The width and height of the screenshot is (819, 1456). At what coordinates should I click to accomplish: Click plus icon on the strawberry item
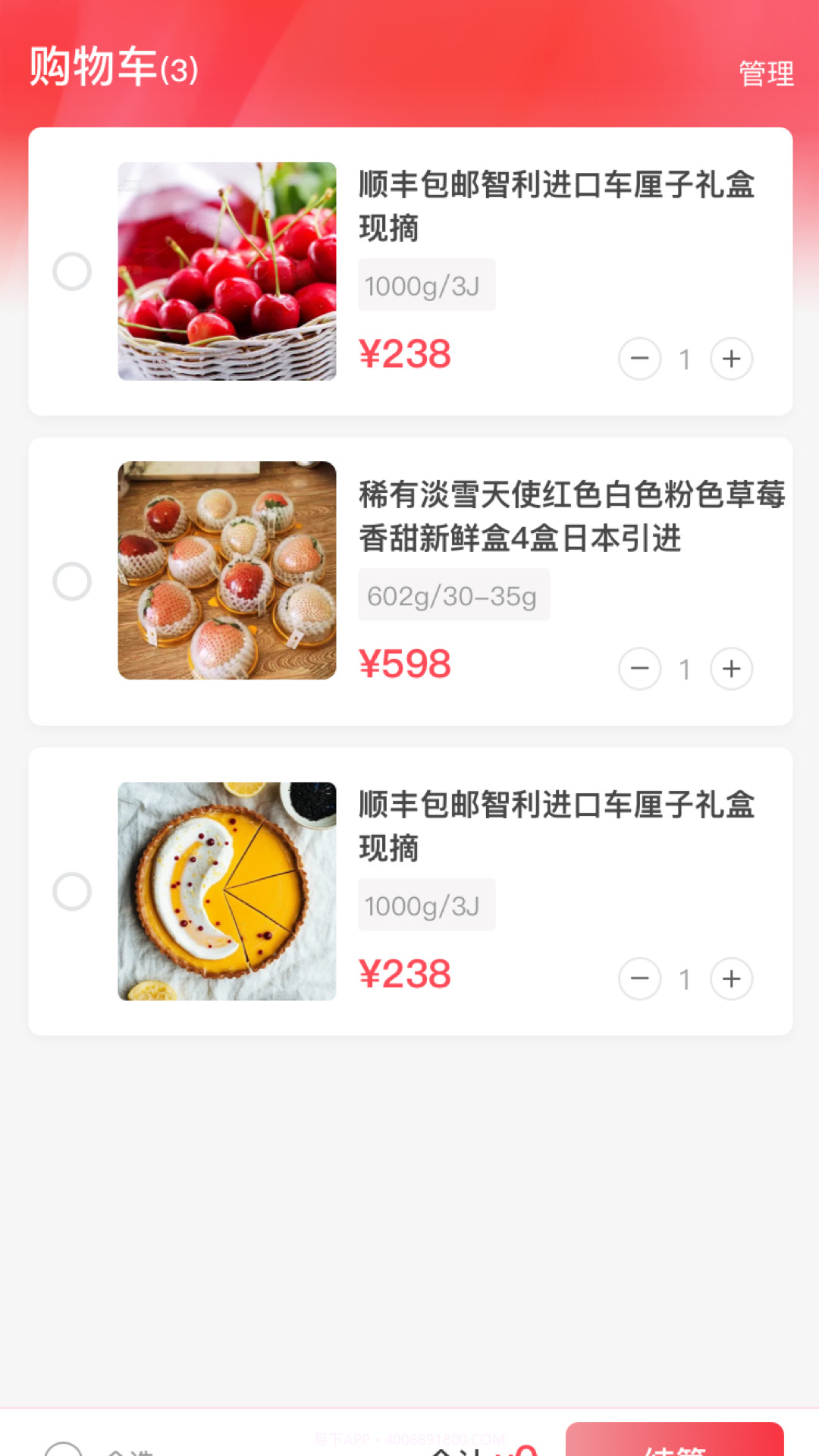(730, 669)
